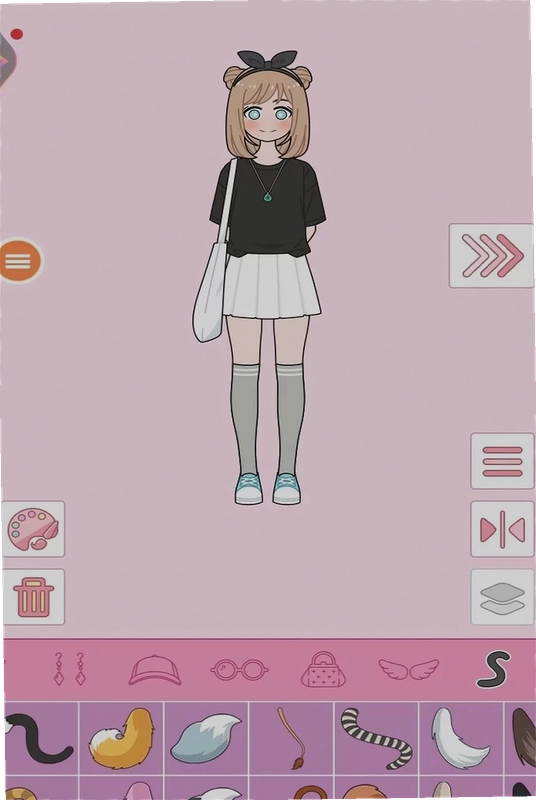This screenshot has width=536, height=800.
Task: Open the pink three-line menu button
Action: point(502,461)
